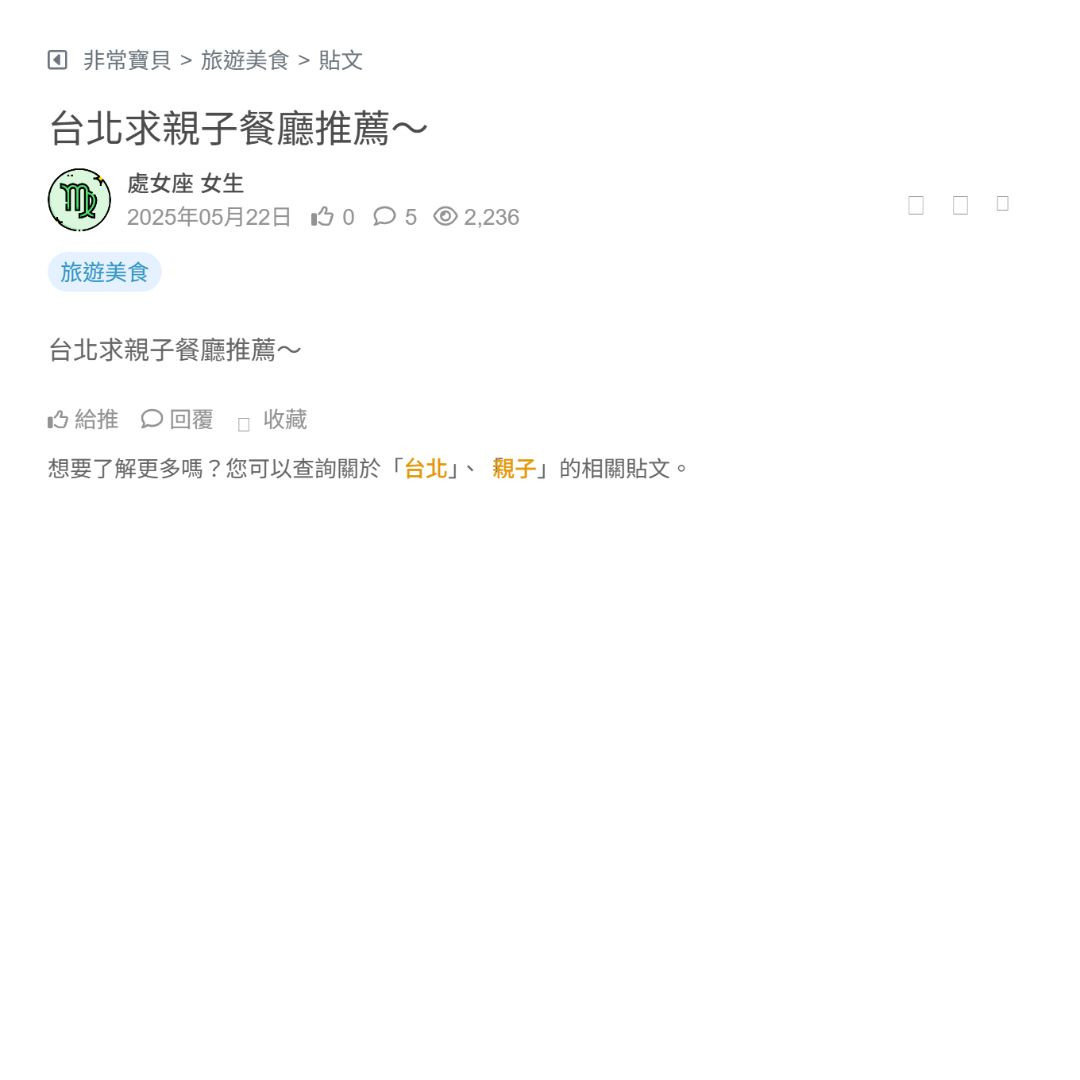The image size is (1080, 1080).
Task: Go to 旅遊美食 in the breadcrumb
Action: click(245, 60)
